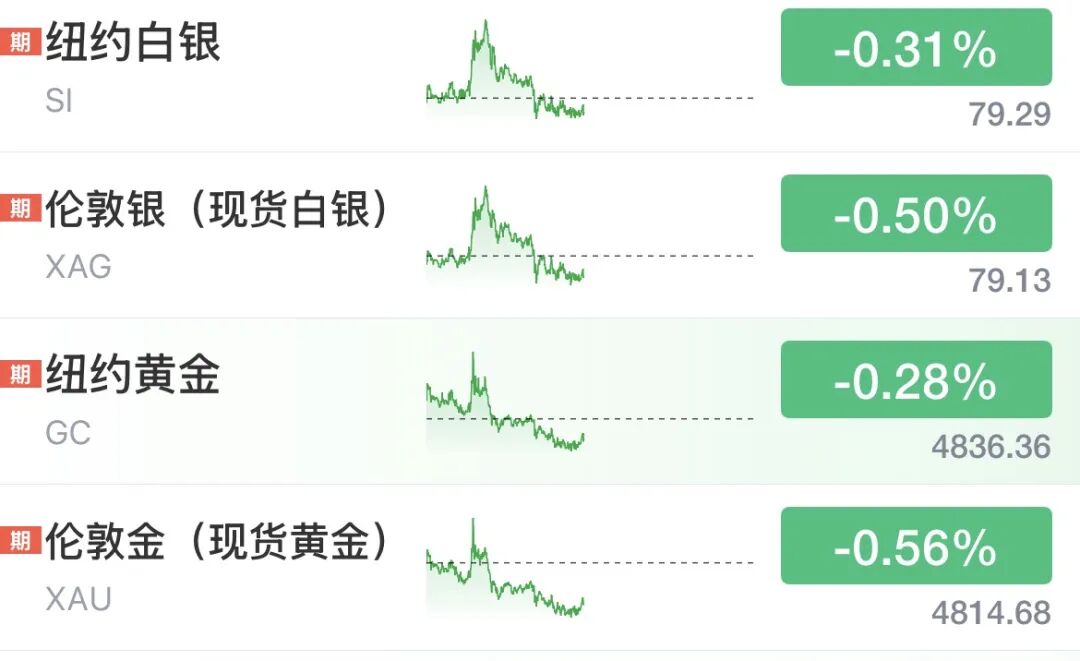The width and height of the screenshot is (1080, 661).
Task: Tap the -0.31% change badge for 纽约白银
Action: coord(915,49)
